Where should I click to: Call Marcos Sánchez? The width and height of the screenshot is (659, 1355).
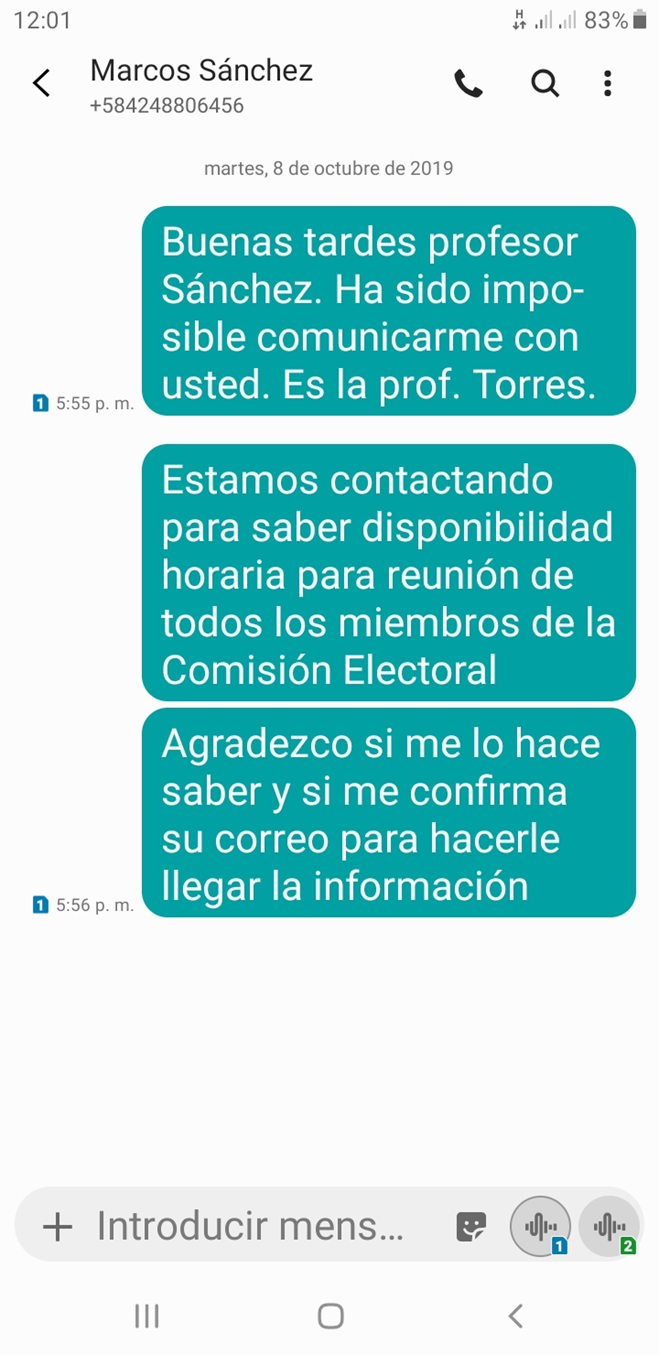468,84
